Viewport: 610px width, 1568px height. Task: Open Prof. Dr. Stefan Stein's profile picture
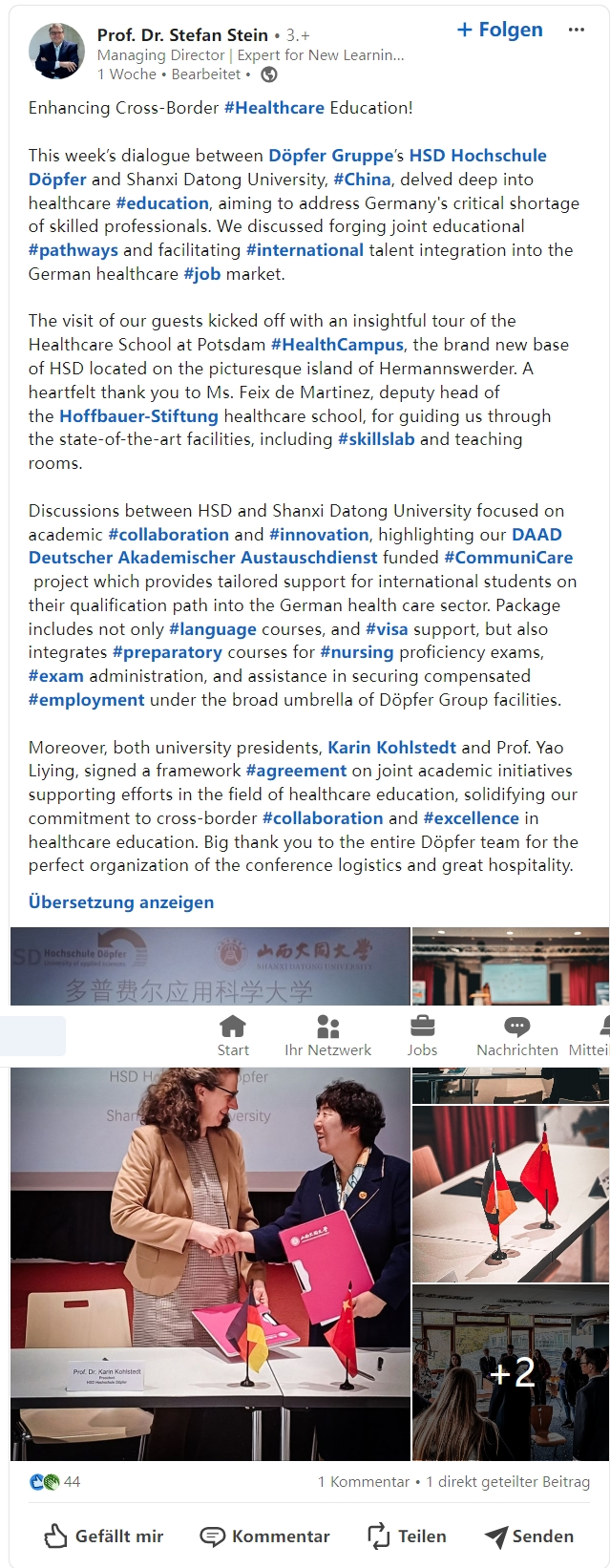coord(56,52)
